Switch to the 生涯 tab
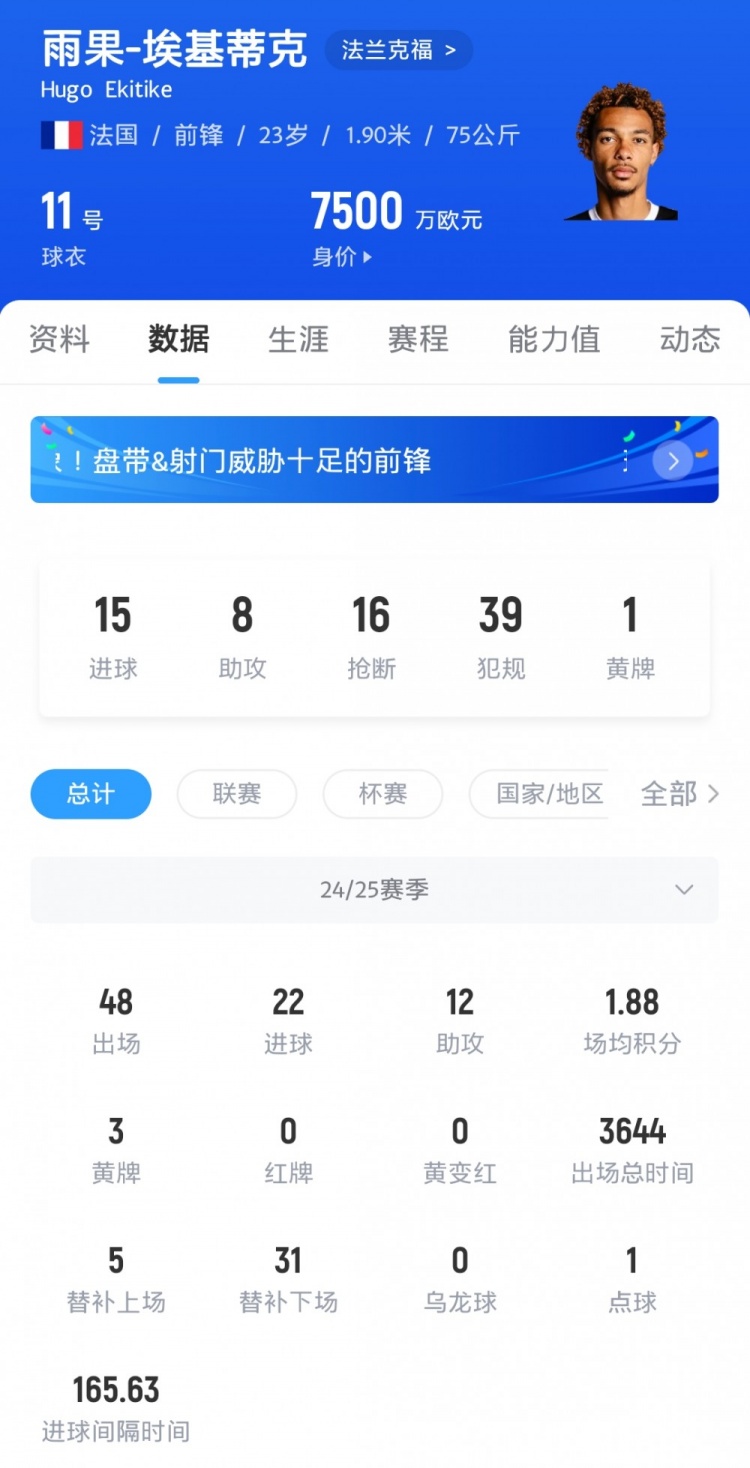 point(298,340)
